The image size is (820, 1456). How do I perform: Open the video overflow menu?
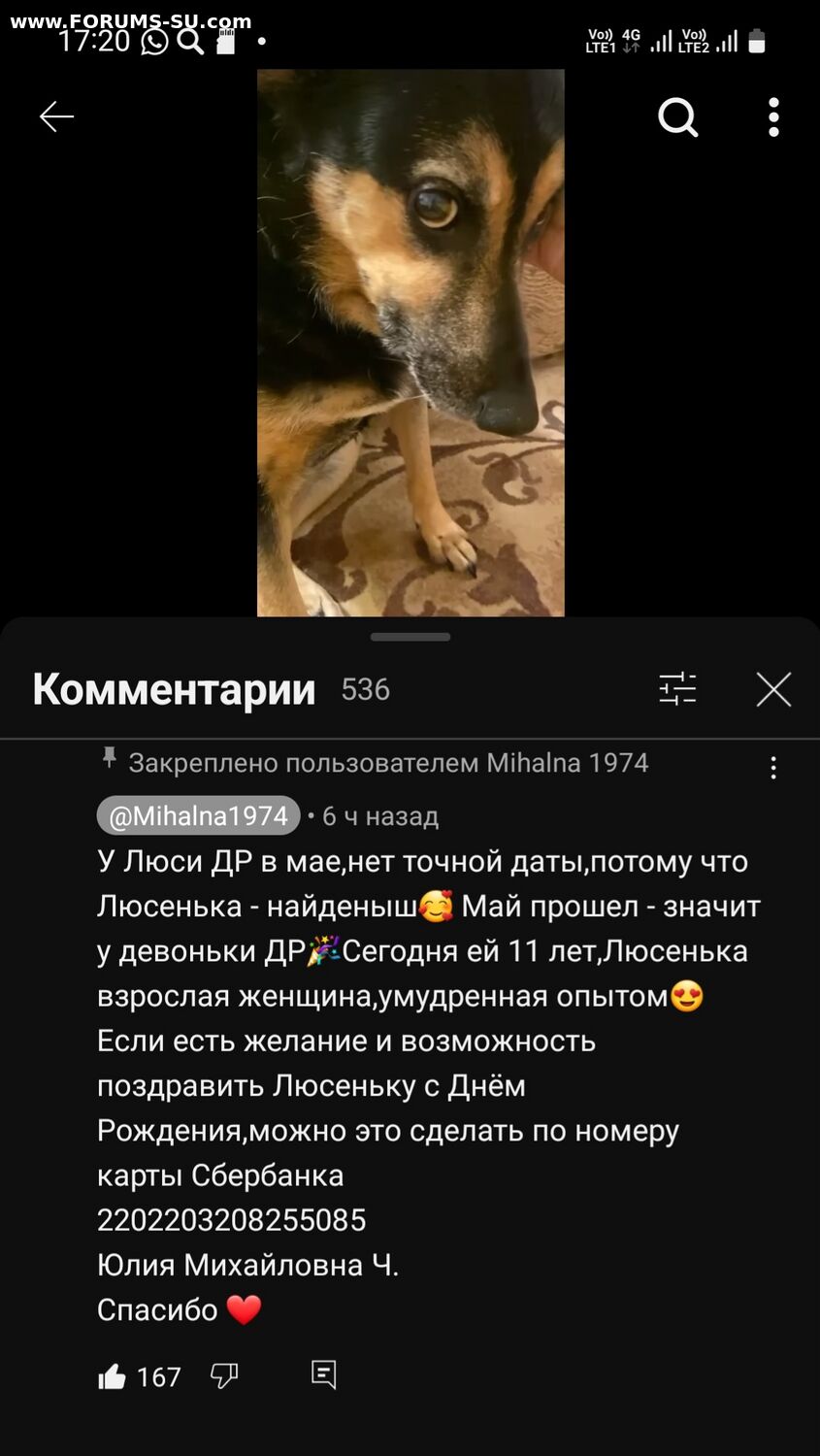click(x=773, y=117)
